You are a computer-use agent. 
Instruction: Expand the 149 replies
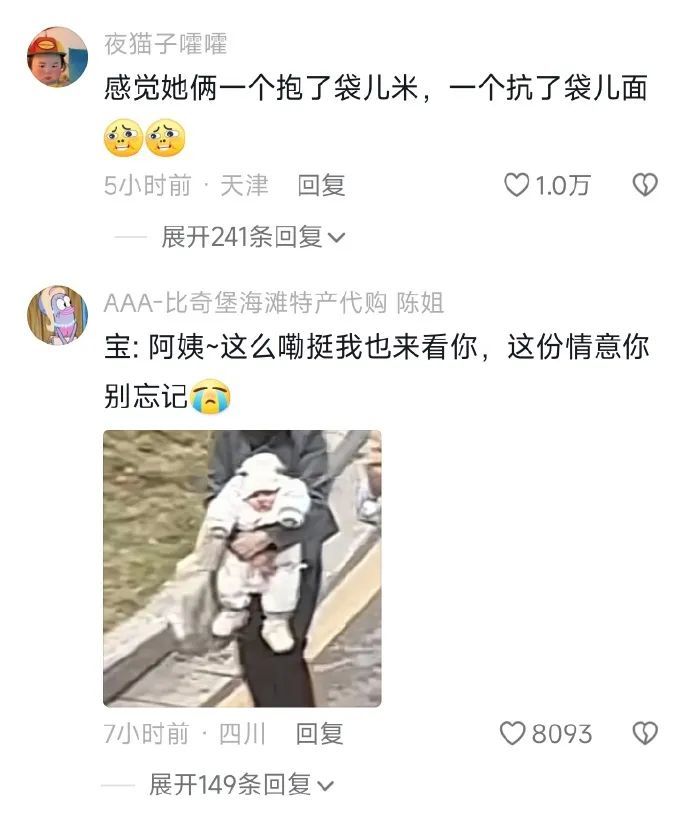pos(240,785)
